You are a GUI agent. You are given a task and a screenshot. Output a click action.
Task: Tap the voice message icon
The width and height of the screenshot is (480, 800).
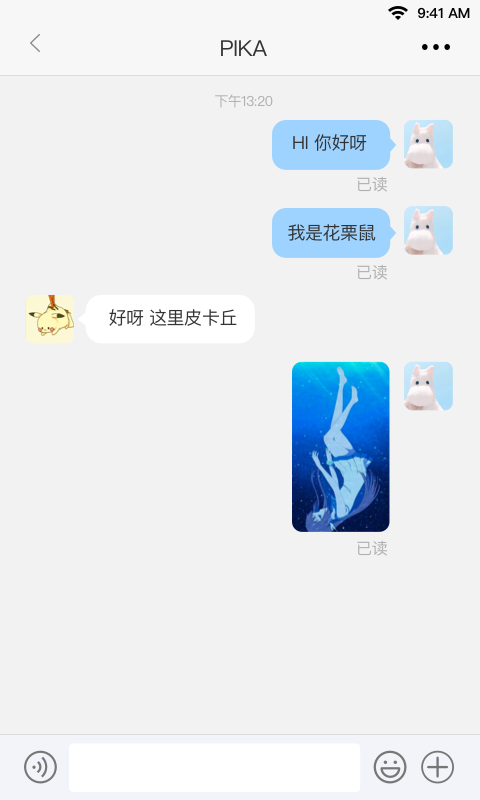click(x=40, y=767)
